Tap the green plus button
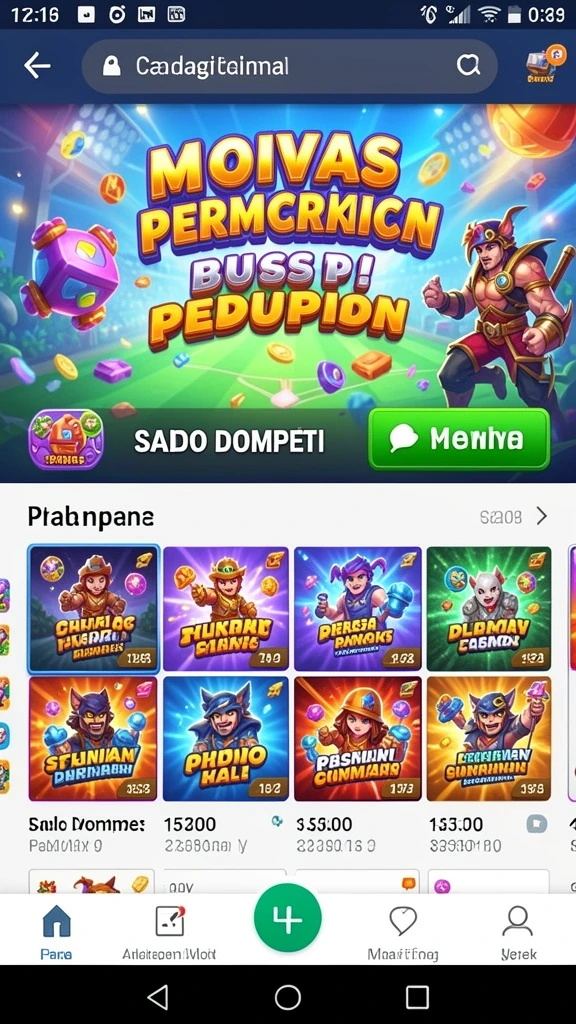The height and width of the screenshot is (1024, 576). point(287,918)
